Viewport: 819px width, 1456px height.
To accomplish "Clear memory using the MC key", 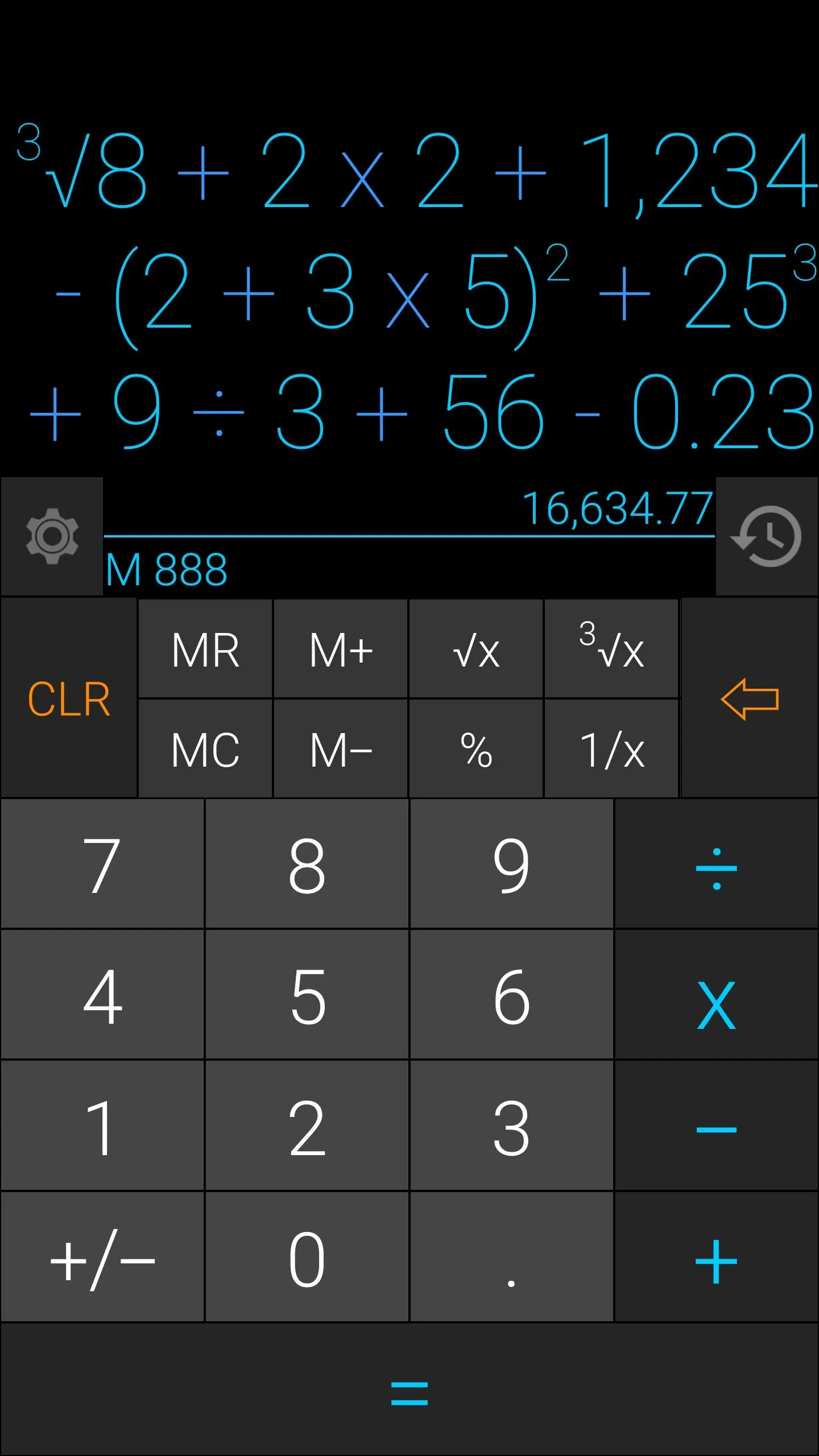I will pos(205,748).
